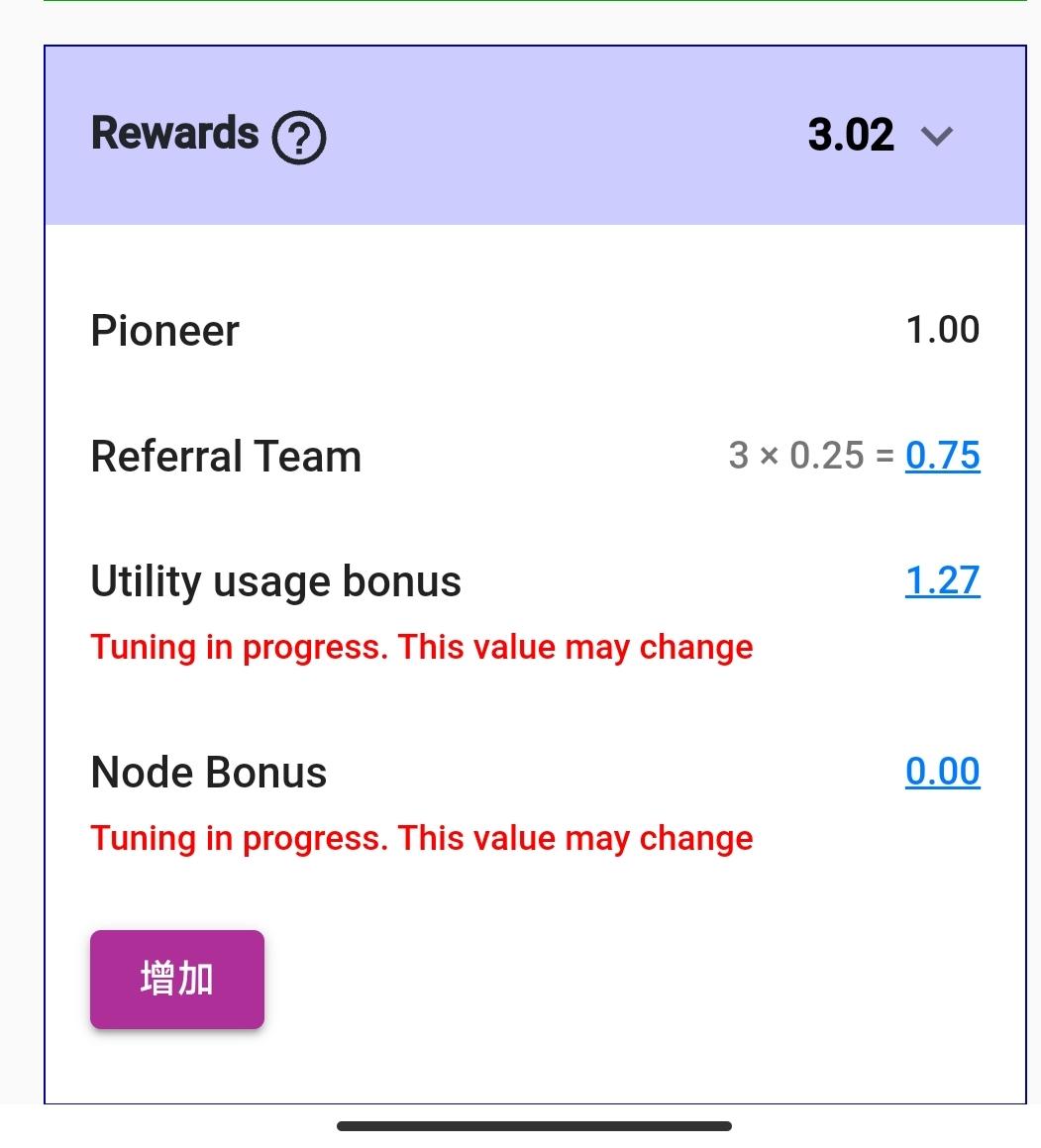1041x1148 pixels.
Task: Open the Node Bonus 0.00 link
Action: pos(942,772)
